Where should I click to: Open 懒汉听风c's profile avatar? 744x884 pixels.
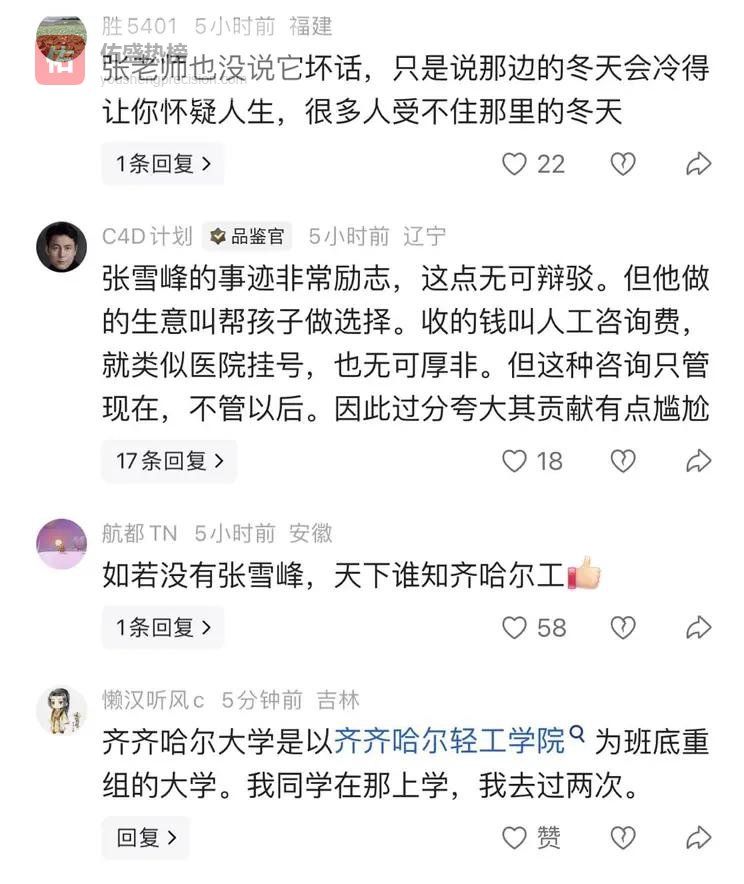62,711
